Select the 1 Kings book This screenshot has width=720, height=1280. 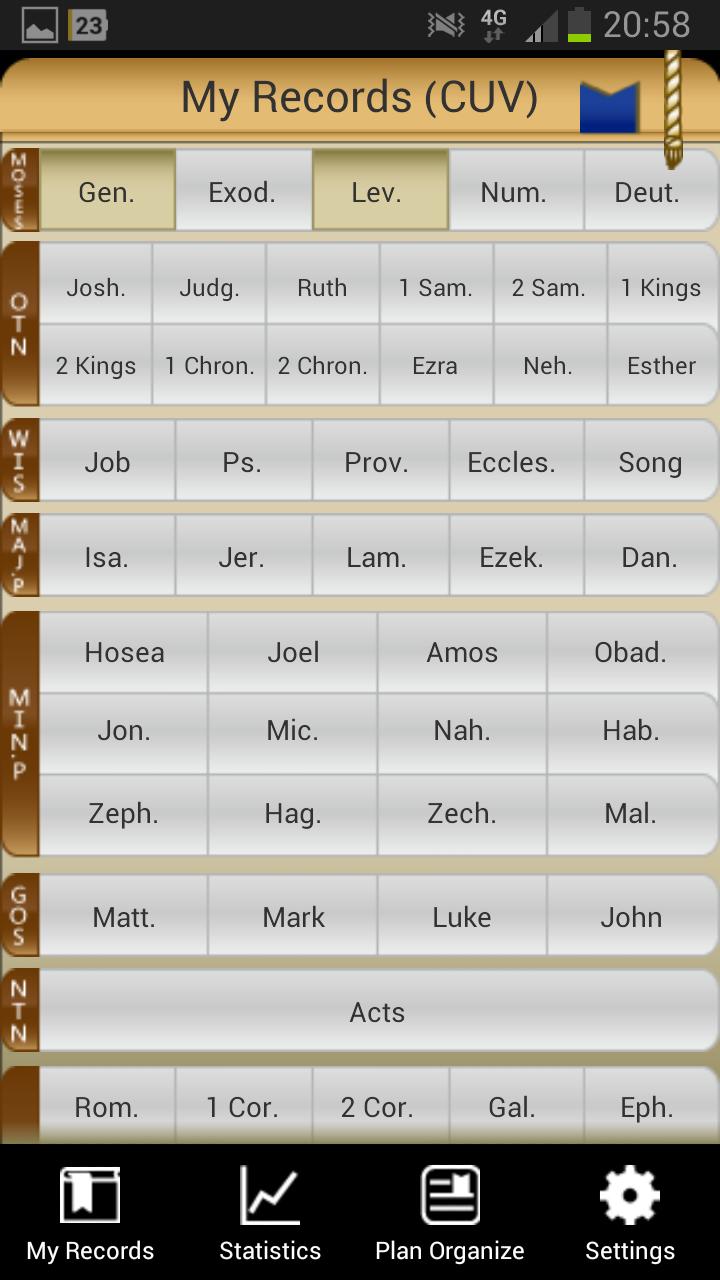tap(661, 288)
